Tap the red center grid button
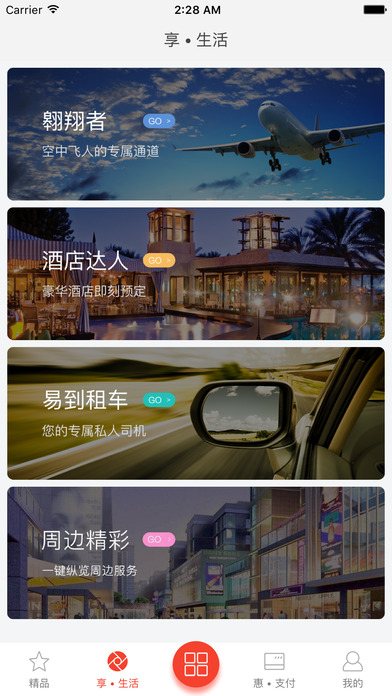The image size is (392, 696). [196, 664]
